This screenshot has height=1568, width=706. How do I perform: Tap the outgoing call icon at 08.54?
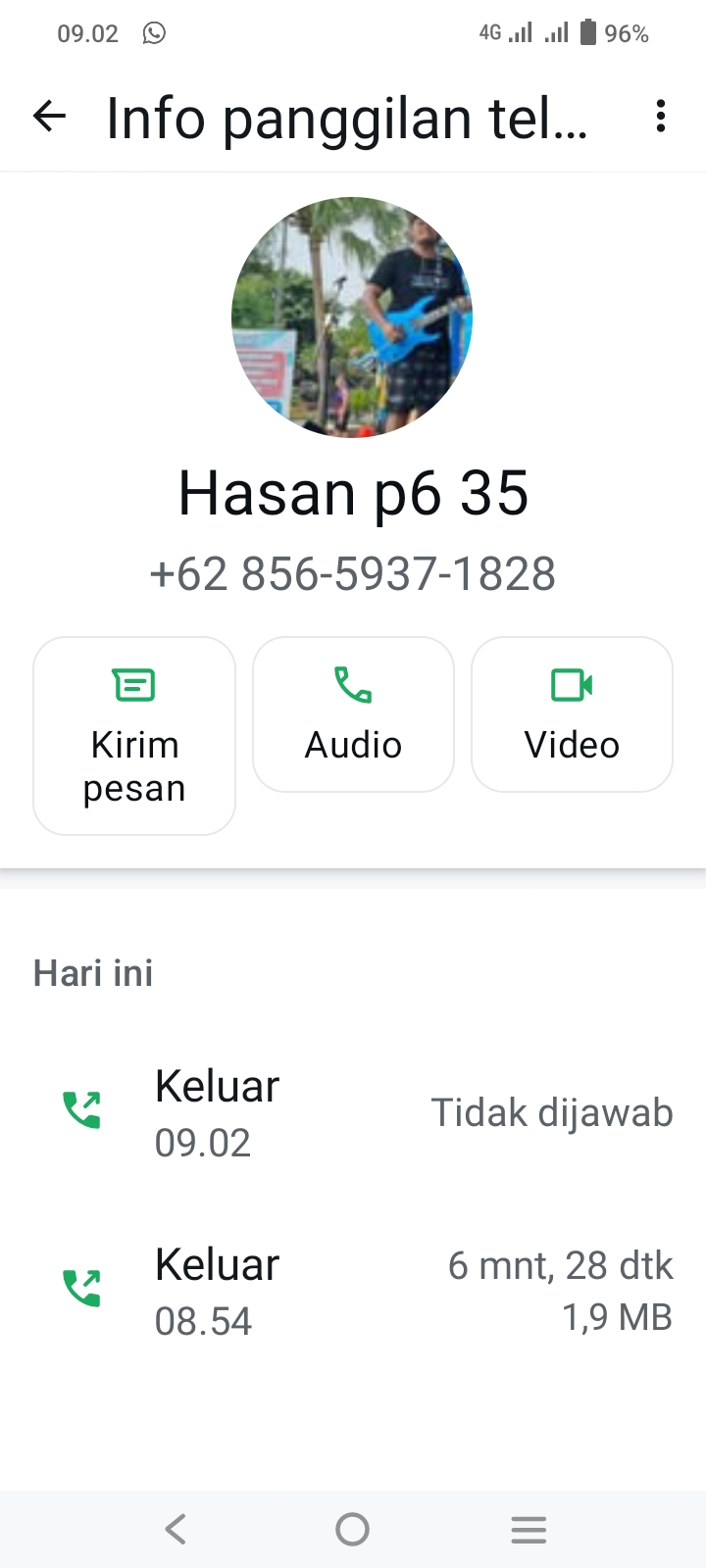pyautogui.click(x=83, y=1287)
